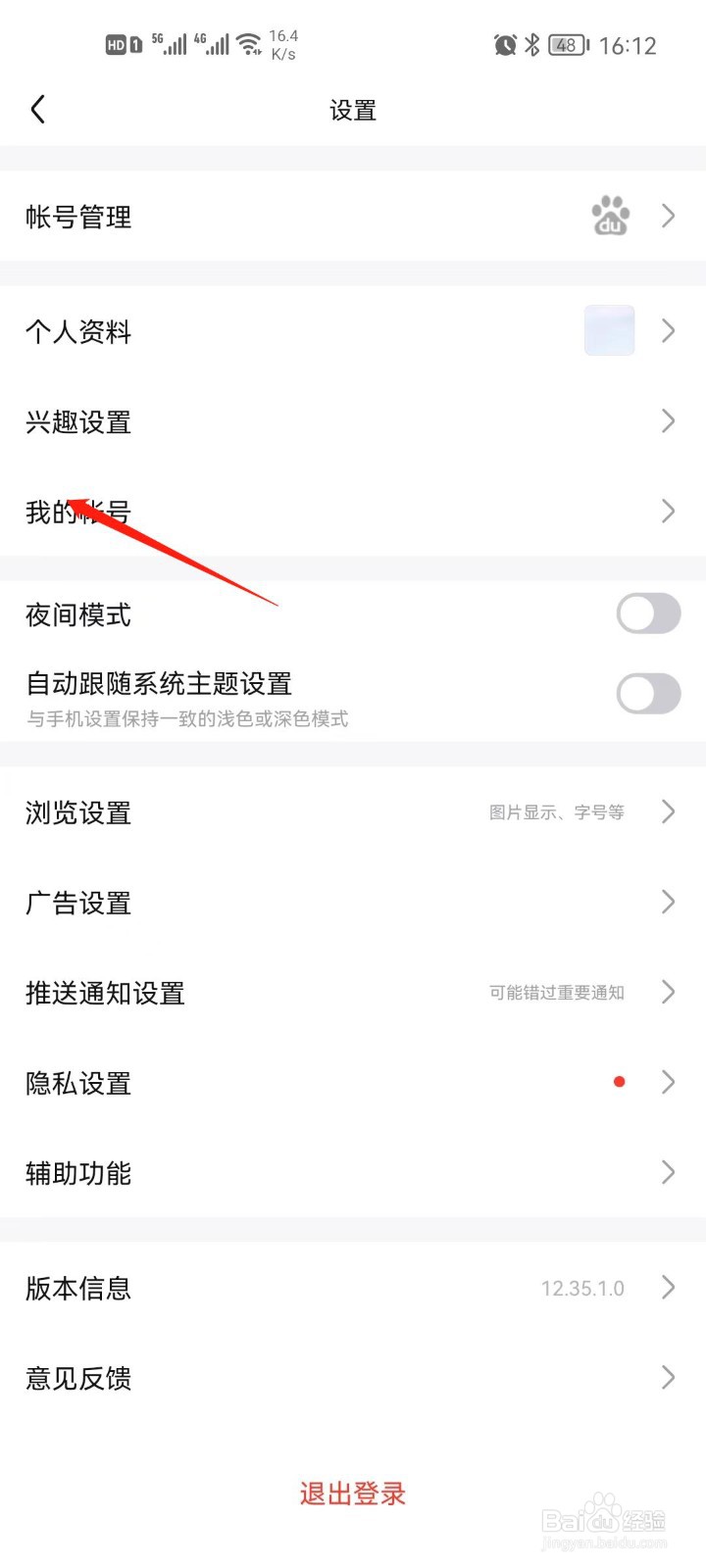Click the Bluetooth icon in the status bar
The height and width of the screenshot is (1568, 706).
pos(530,44)
